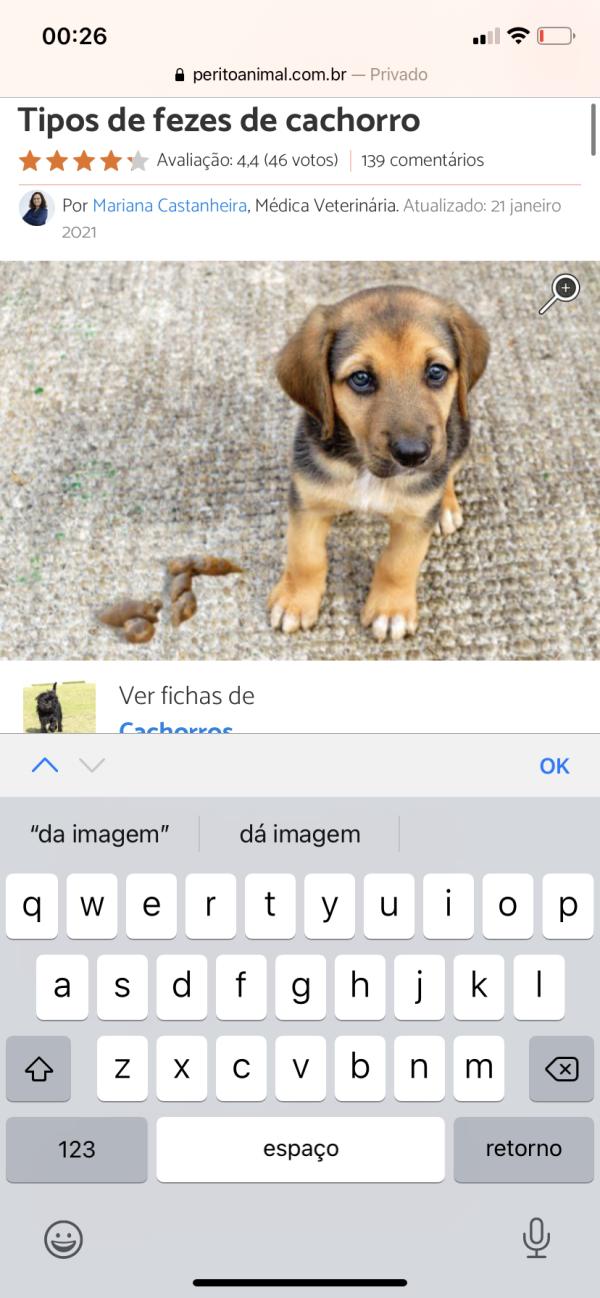Tap the backspace key on the keyboard

[561, 1068]
